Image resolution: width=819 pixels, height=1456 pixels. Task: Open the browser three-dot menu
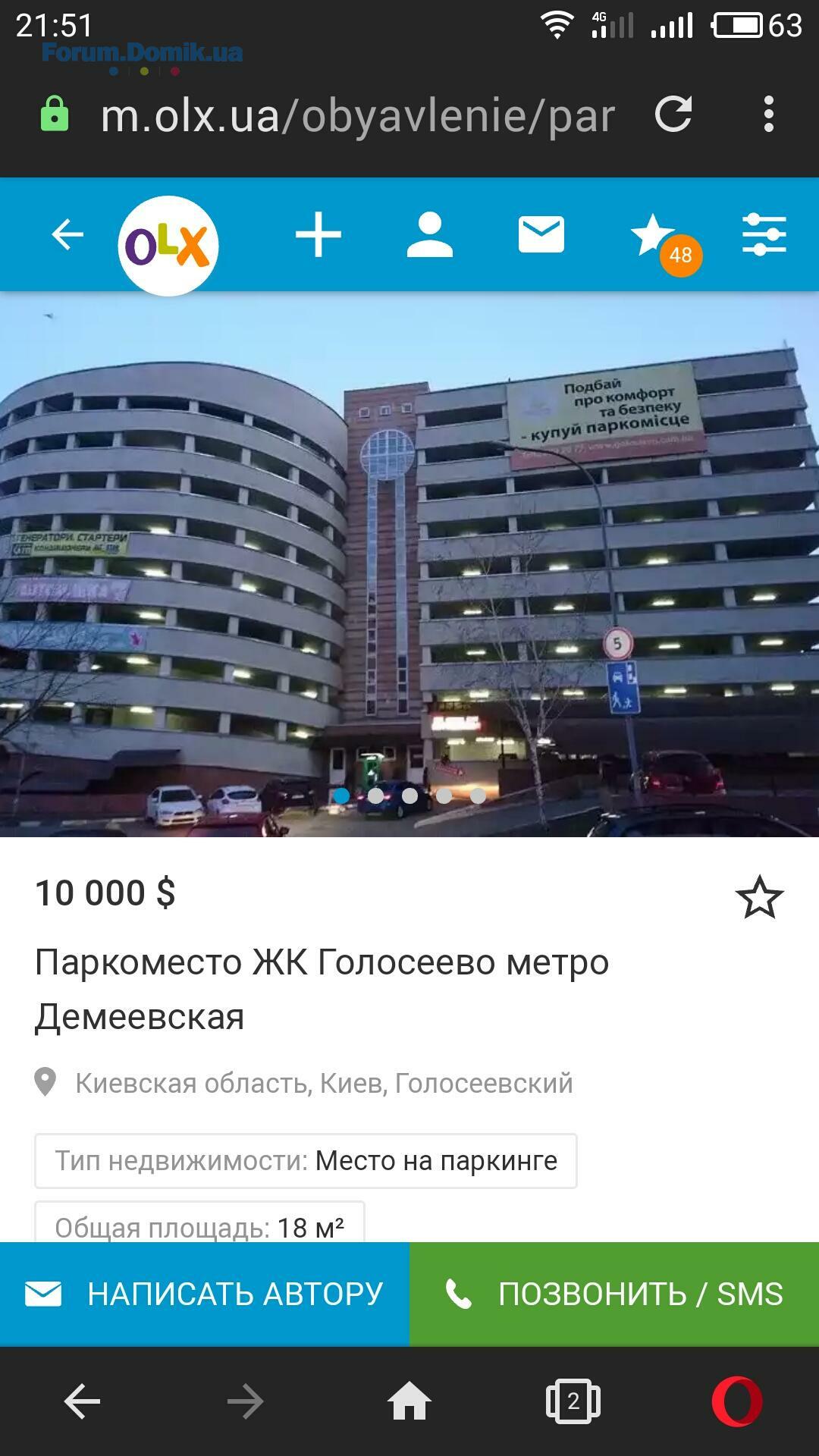point(769,115)
